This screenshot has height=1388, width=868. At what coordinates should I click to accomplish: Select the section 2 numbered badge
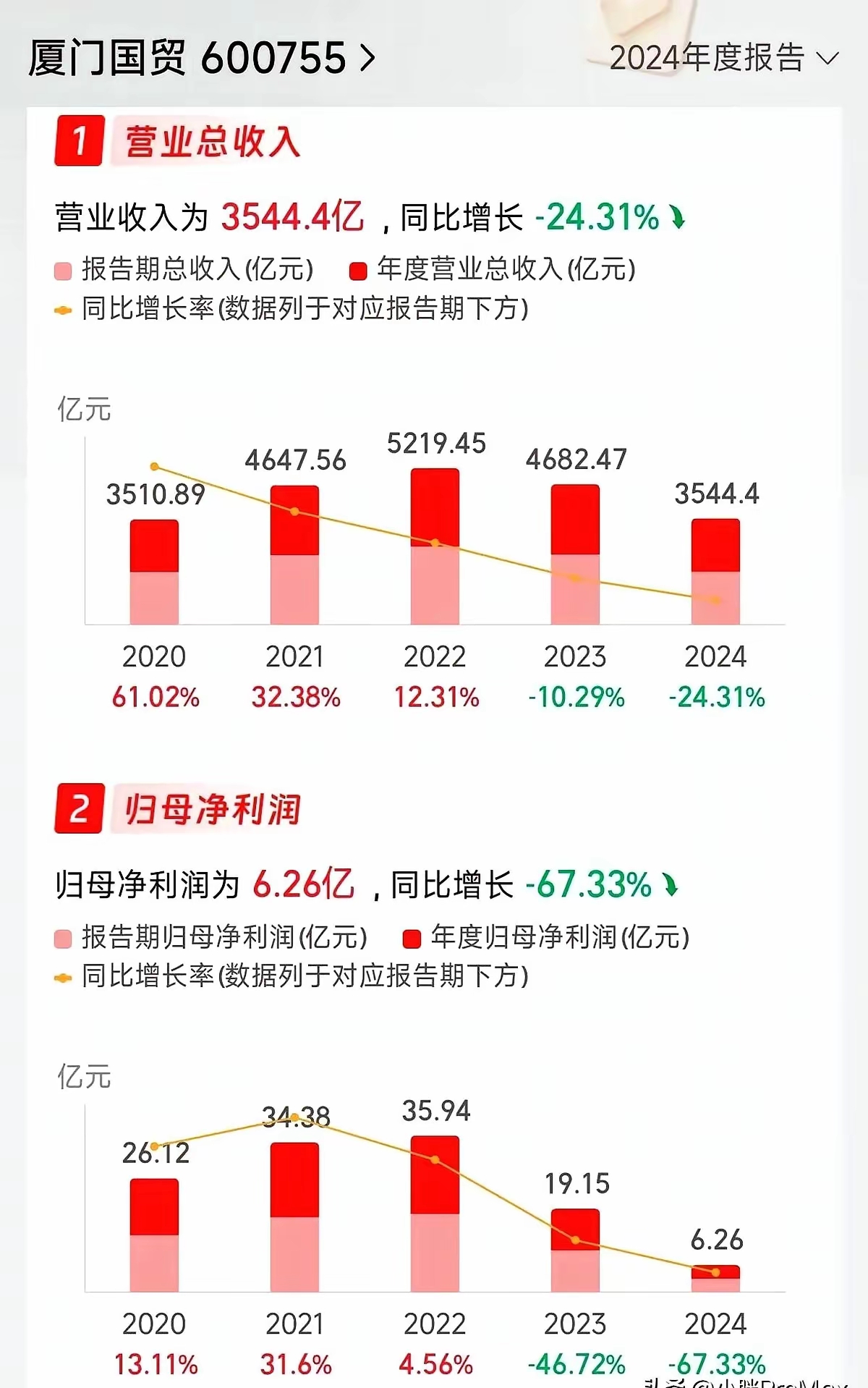(80, 808)
